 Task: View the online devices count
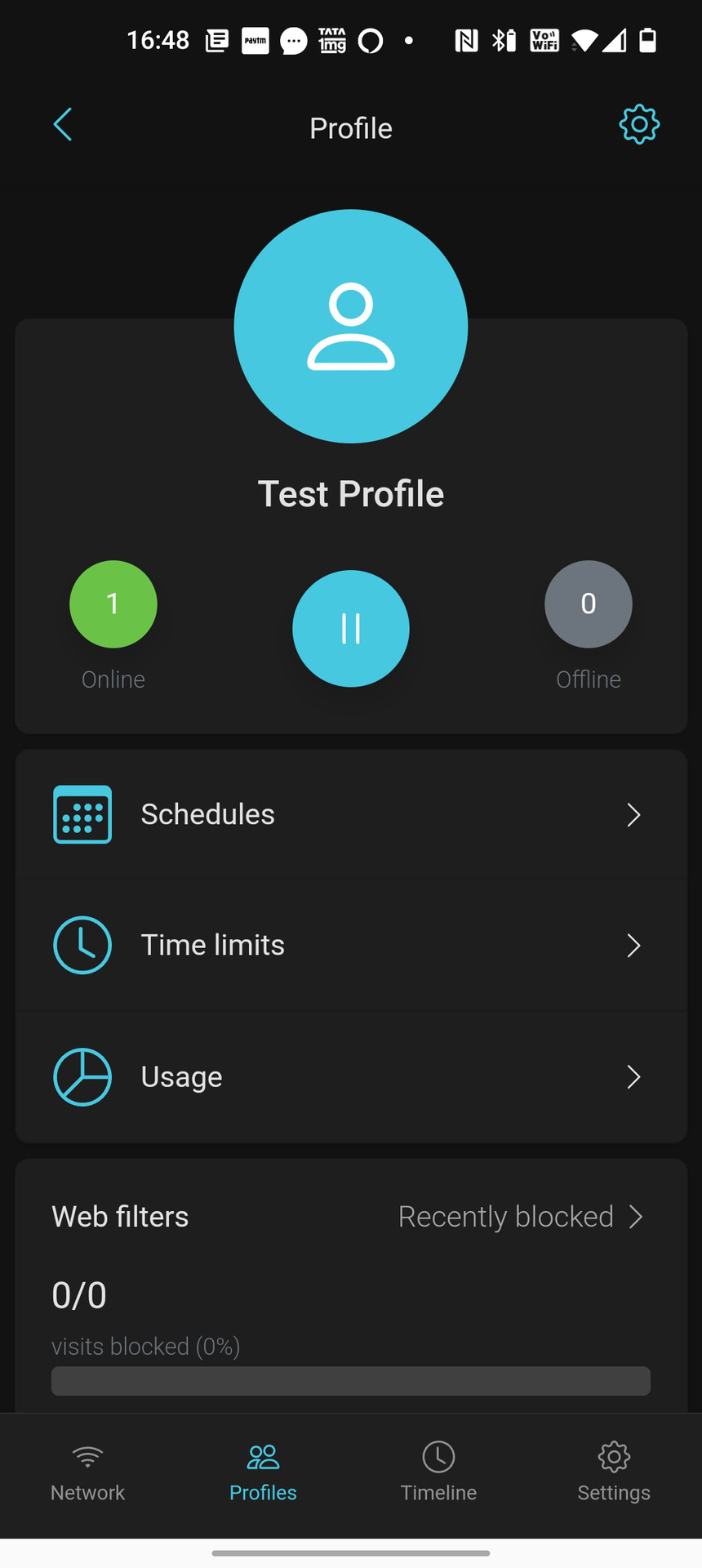tap(113, 604)
